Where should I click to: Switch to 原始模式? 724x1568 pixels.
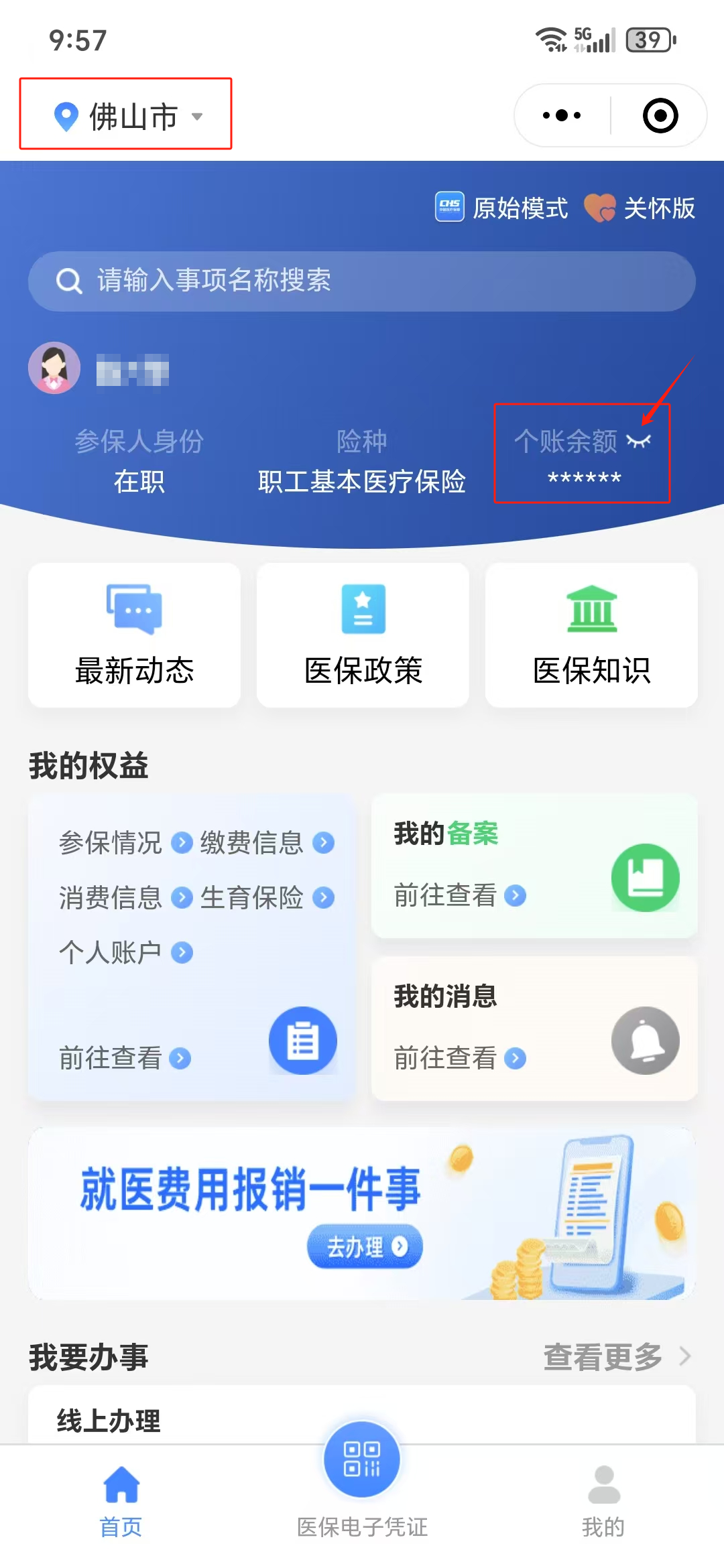coord(501,208)
